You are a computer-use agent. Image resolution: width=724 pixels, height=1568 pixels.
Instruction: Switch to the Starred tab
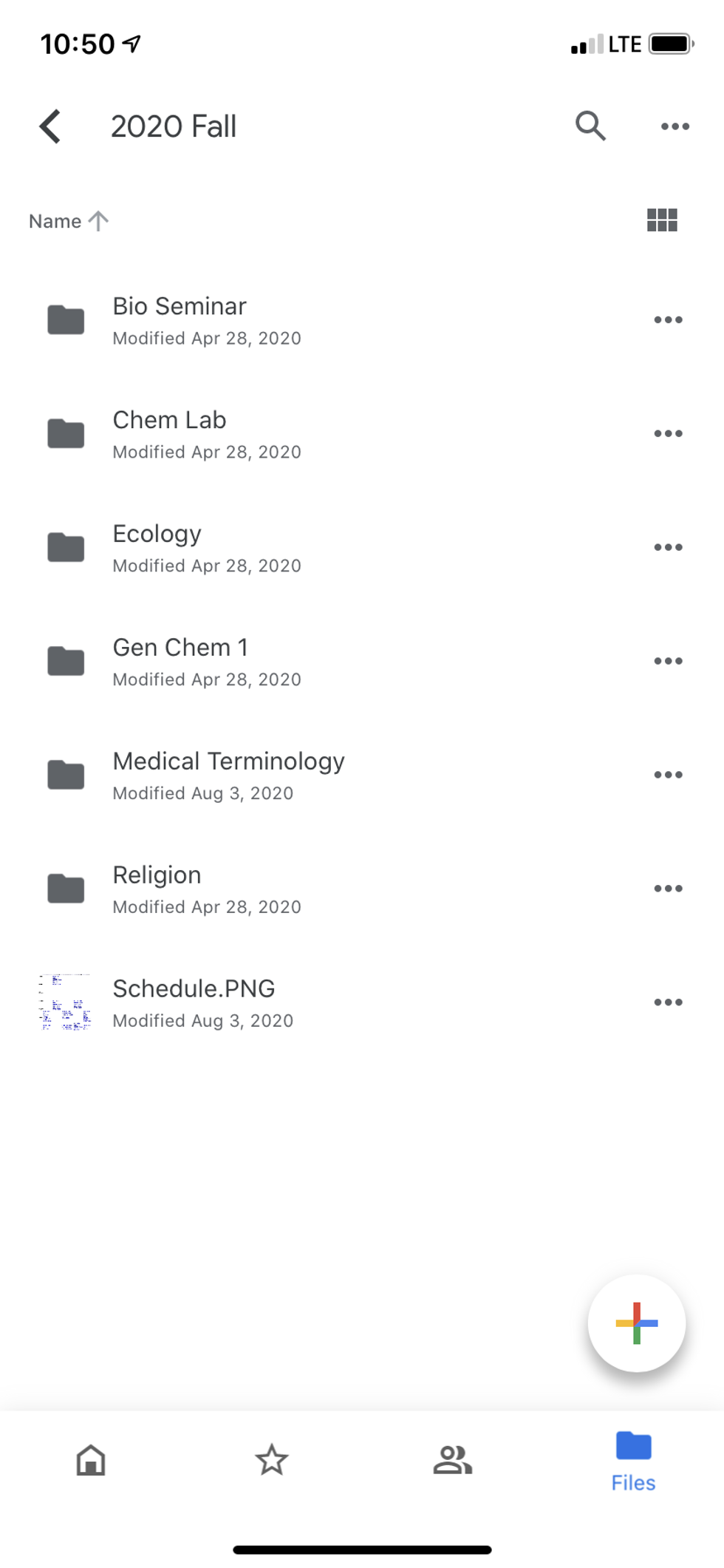point(272,1461)
